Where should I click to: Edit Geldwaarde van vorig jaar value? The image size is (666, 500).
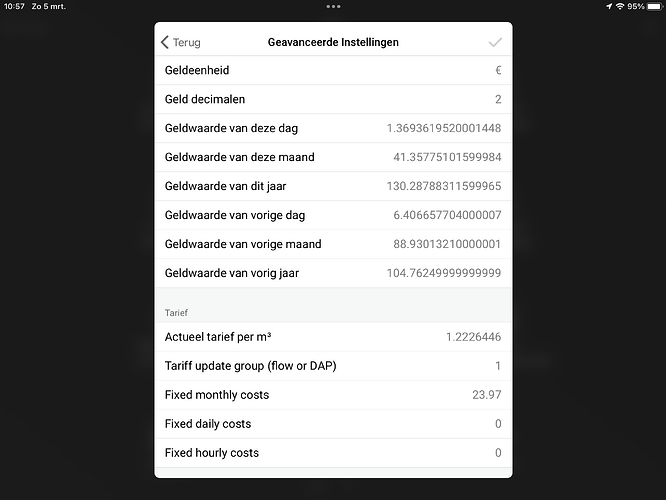[444, 273]
